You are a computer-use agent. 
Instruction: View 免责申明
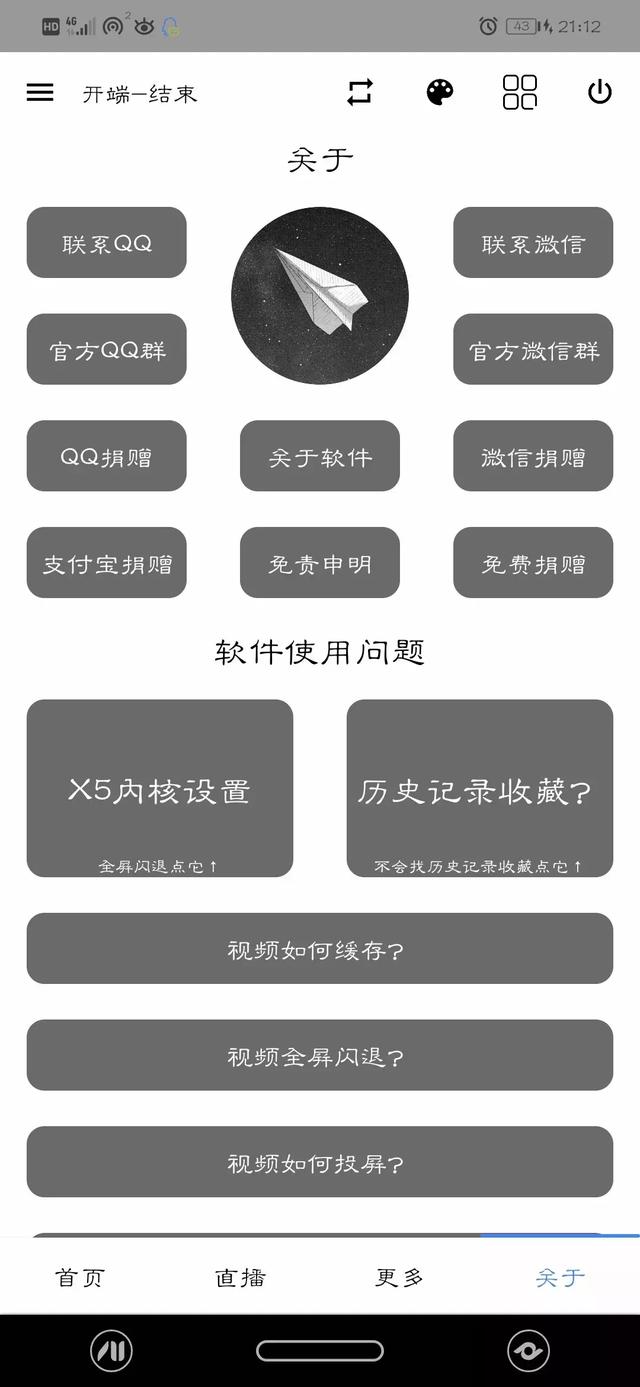[320, 563]
